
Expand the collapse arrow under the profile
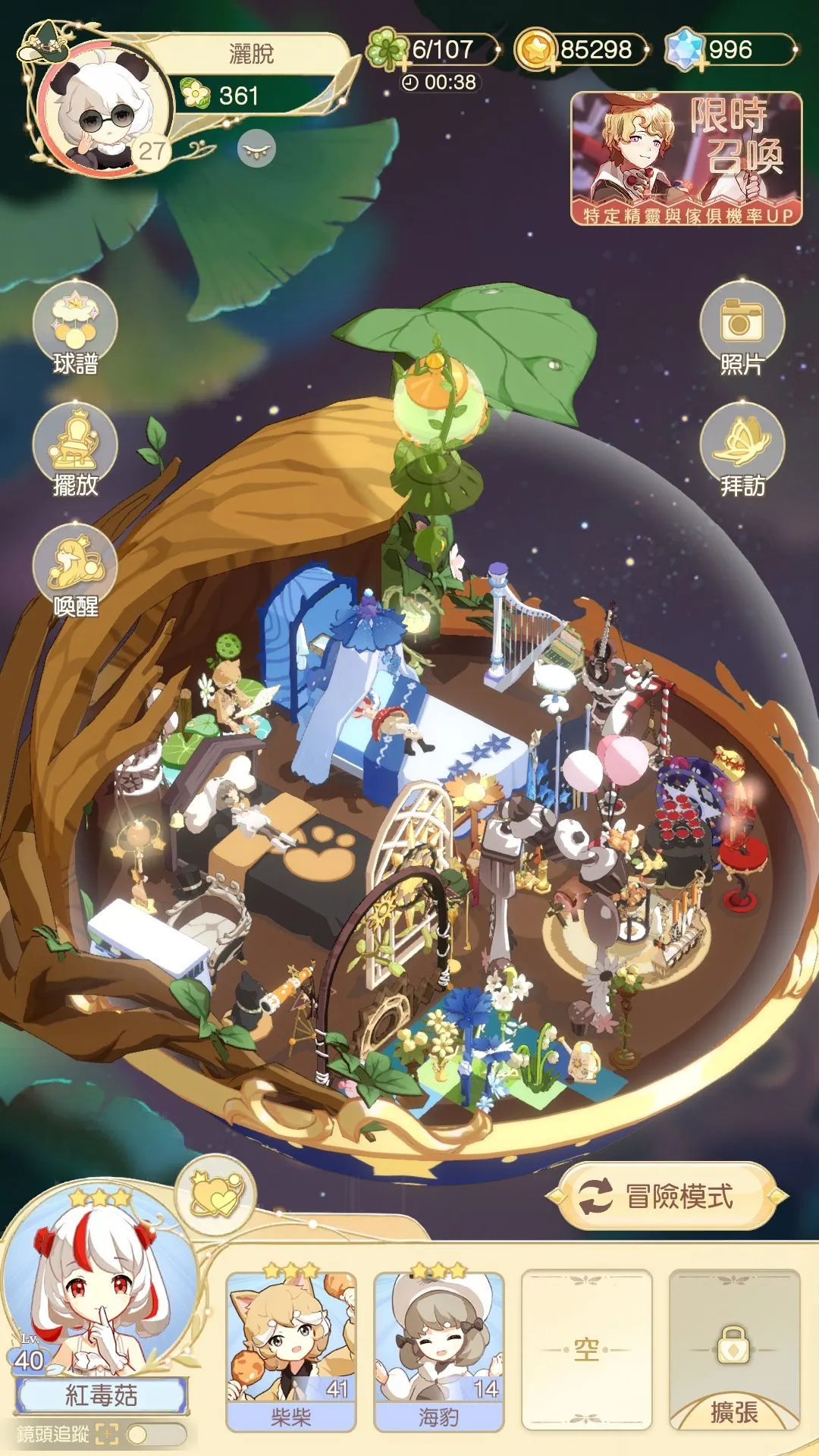[256, 149]
